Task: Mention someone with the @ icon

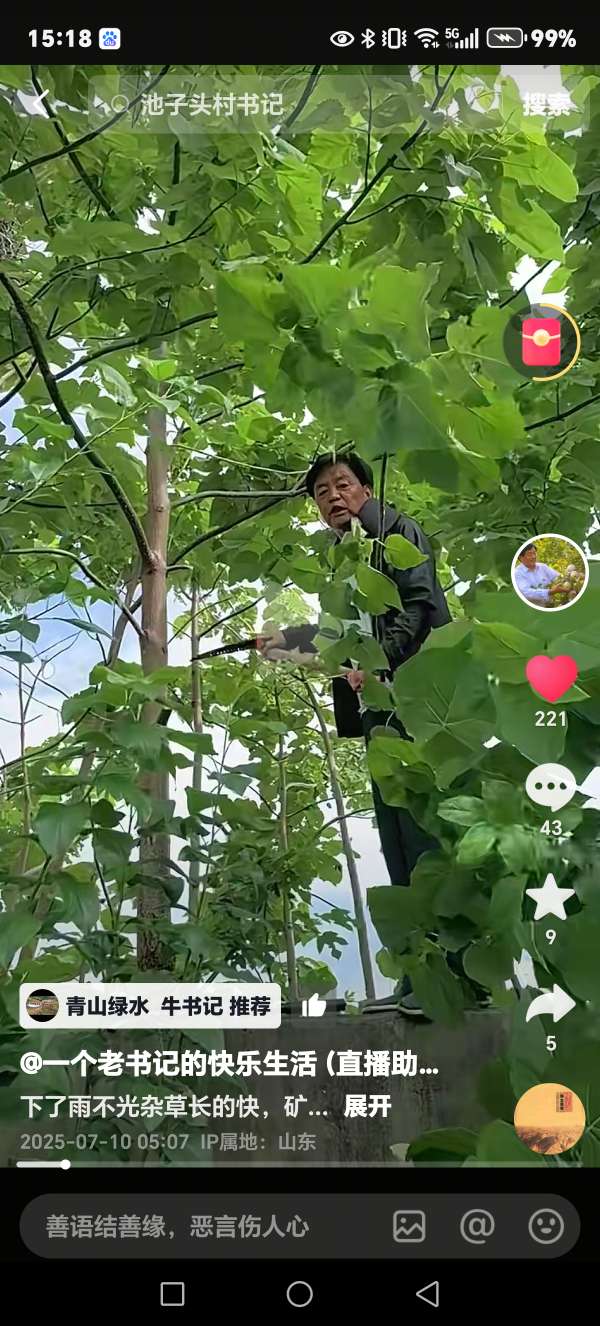Action: pyautogui.click(x=477, y=1226)
